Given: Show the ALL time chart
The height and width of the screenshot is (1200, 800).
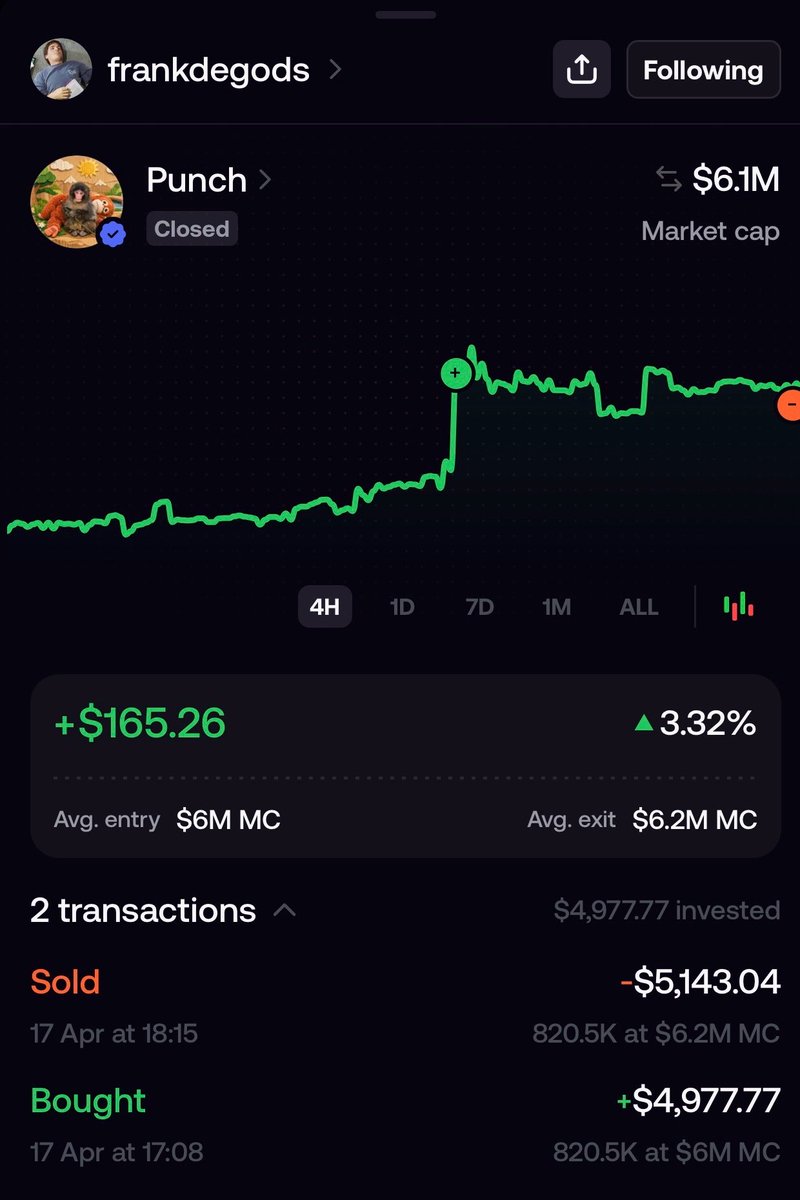Looking at the screenshot, I should tap(639, 607).
